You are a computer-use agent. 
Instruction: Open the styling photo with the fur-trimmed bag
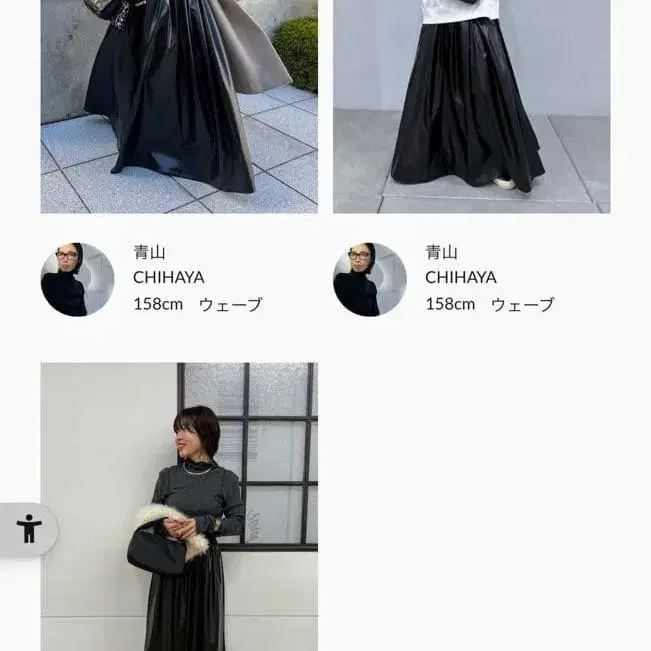179,505
